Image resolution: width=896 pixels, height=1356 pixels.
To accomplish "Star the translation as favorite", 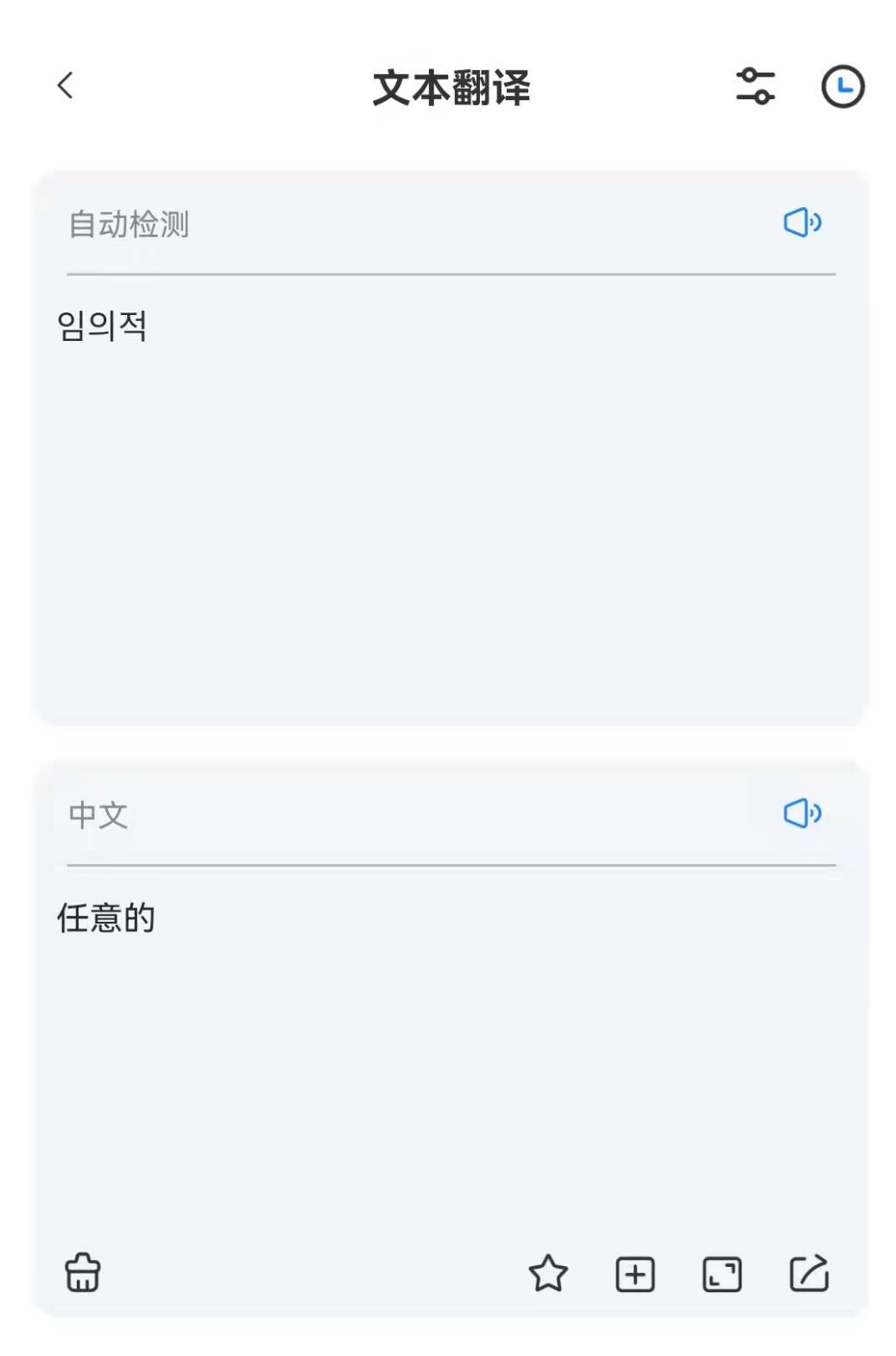I will (x=550, y=1275).
